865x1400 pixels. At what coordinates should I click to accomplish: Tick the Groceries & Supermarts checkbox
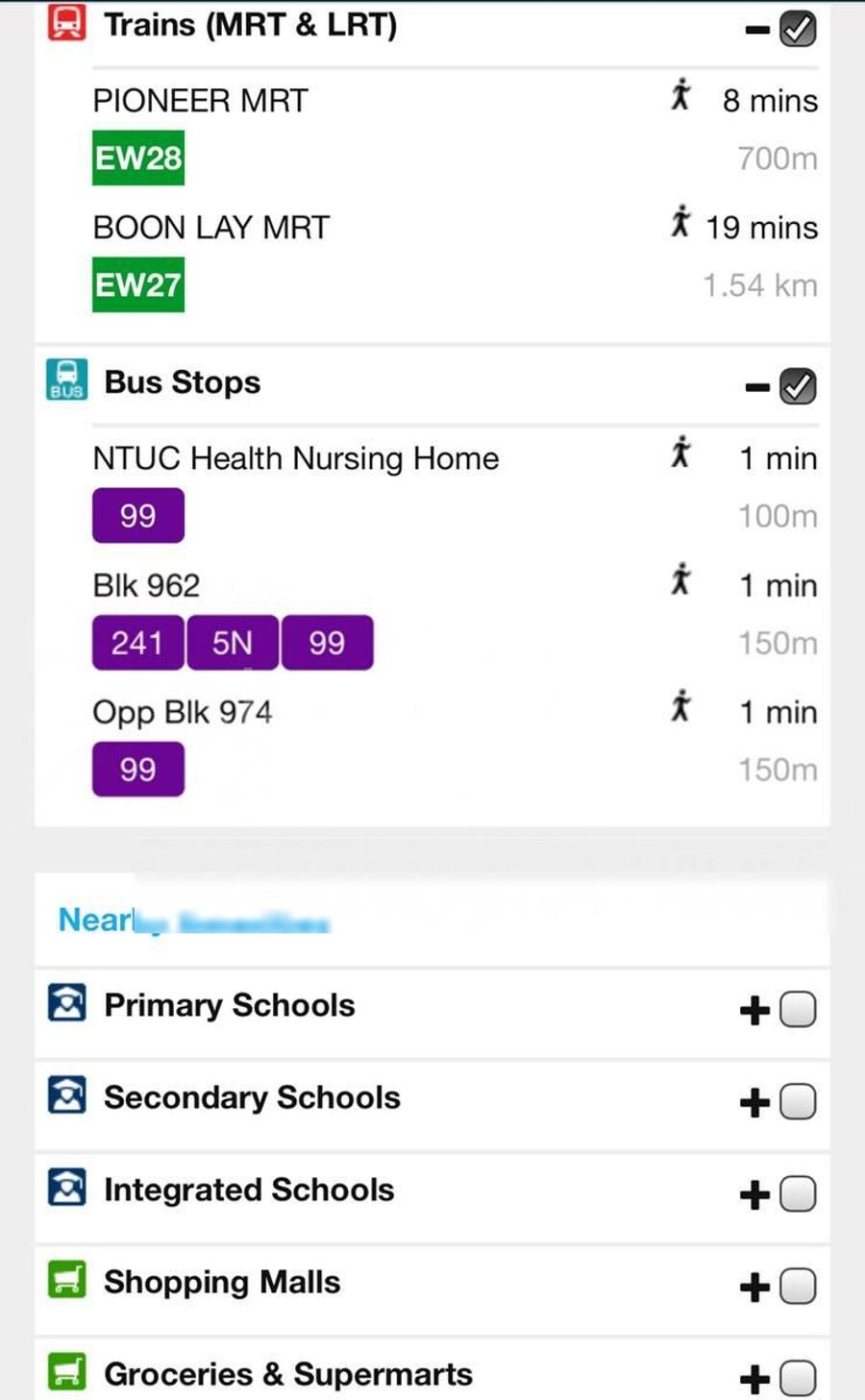pyautogui.click(x=798, y=1378)
